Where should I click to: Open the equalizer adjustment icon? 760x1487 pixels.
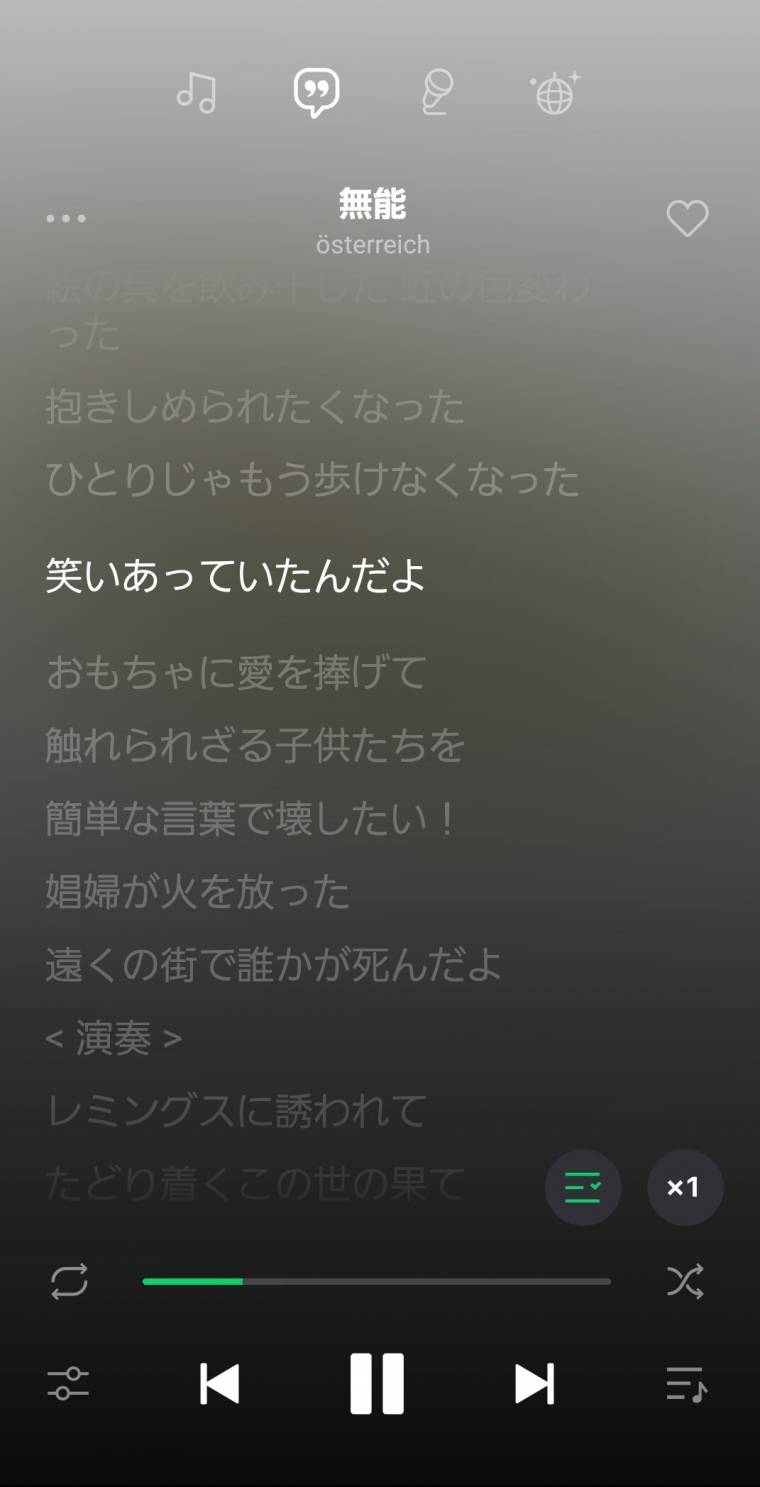[67, 1384]
